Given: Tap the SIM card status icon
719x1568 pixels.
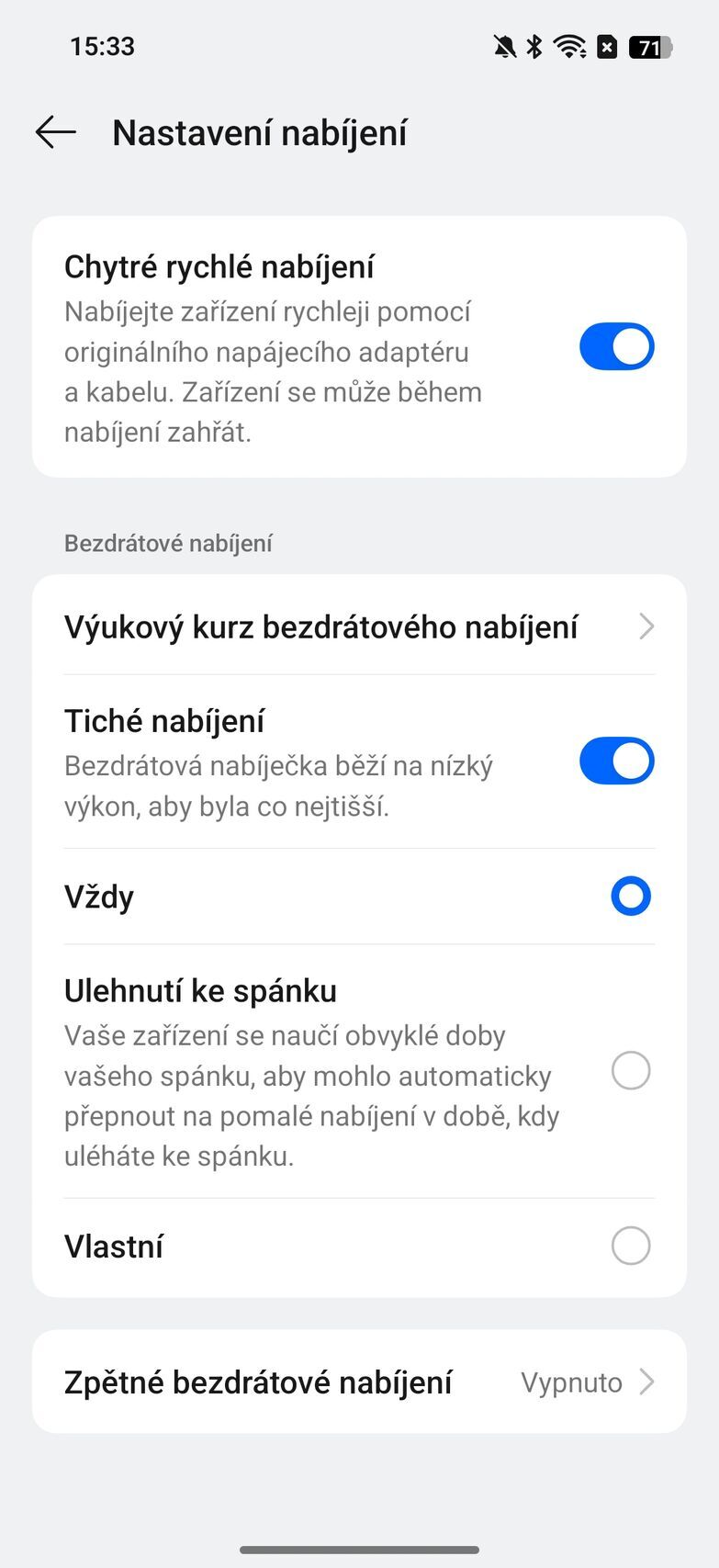Looking at the screenshot, I should click(607, 47).
